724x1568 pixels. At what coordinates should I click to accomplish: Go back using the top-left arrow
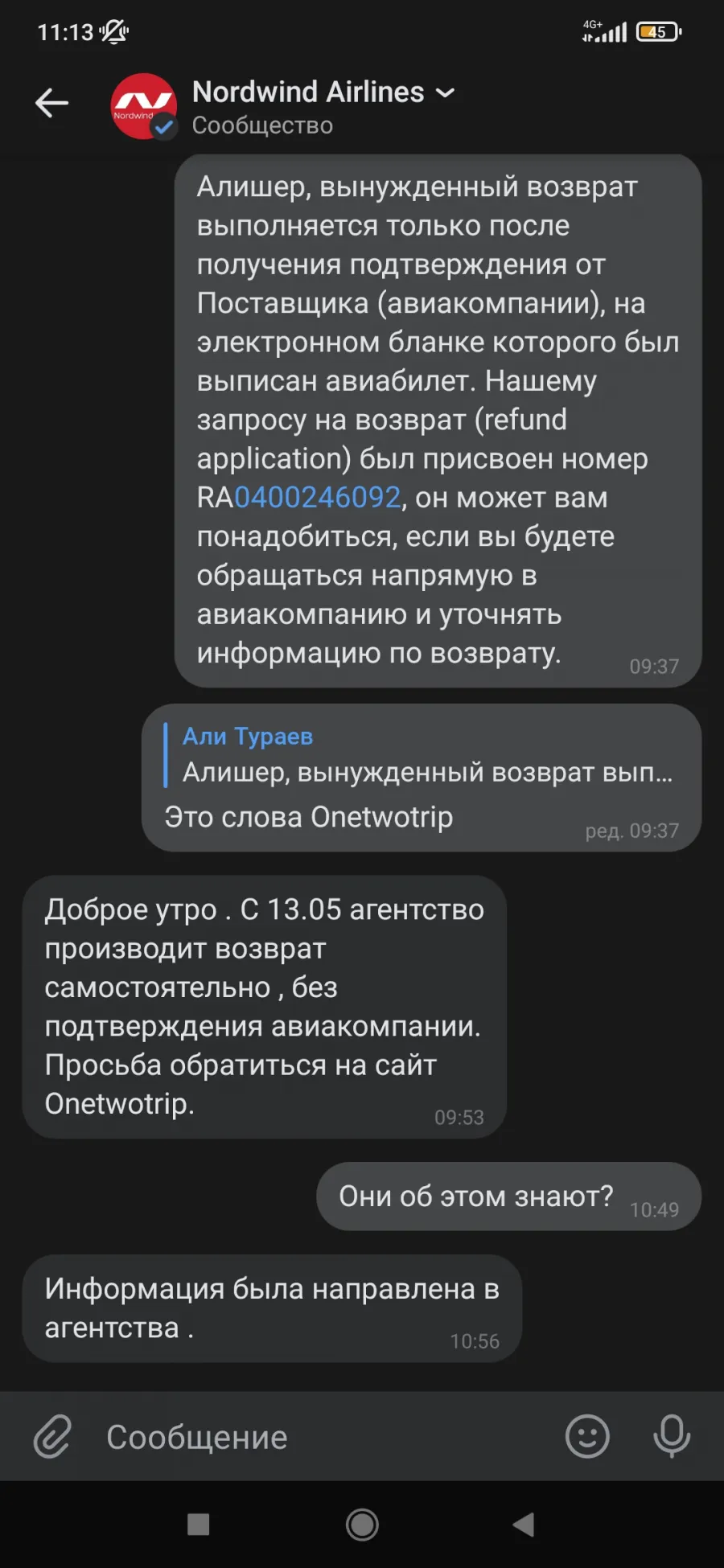pos(52,103)
